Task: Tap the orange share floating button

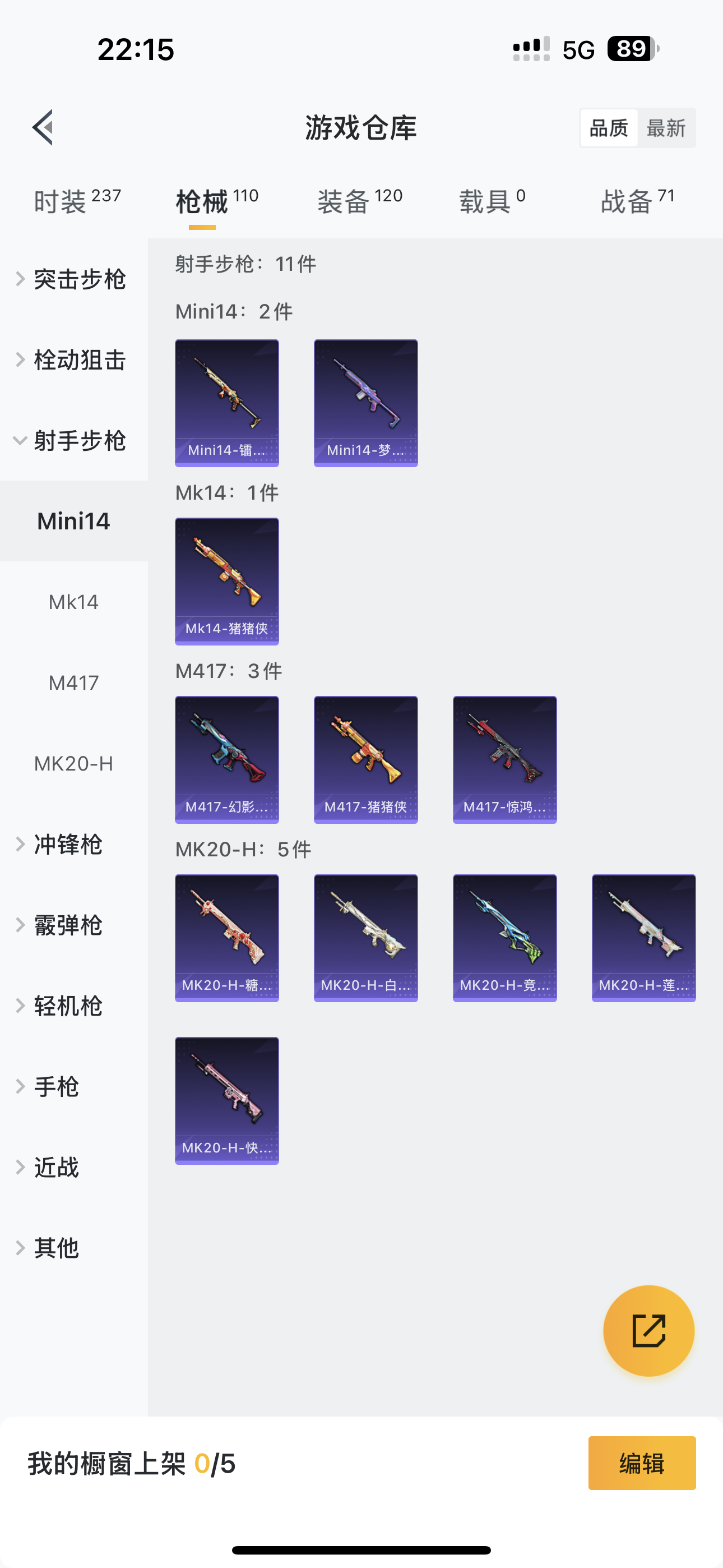Action: pyautogui.click(x=648, y=1330)
